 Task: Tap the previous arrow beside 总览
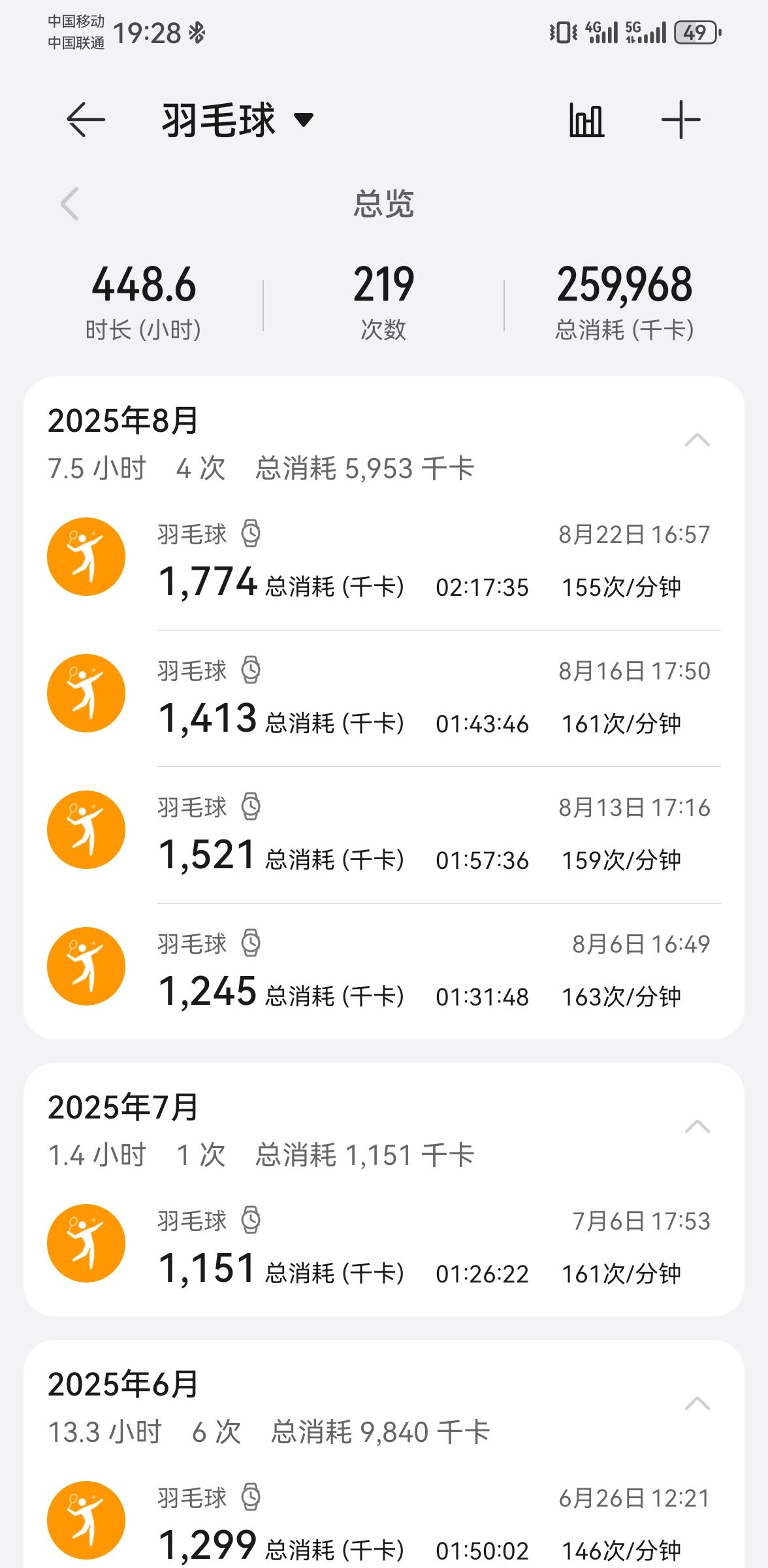click(x=70, y=204)
